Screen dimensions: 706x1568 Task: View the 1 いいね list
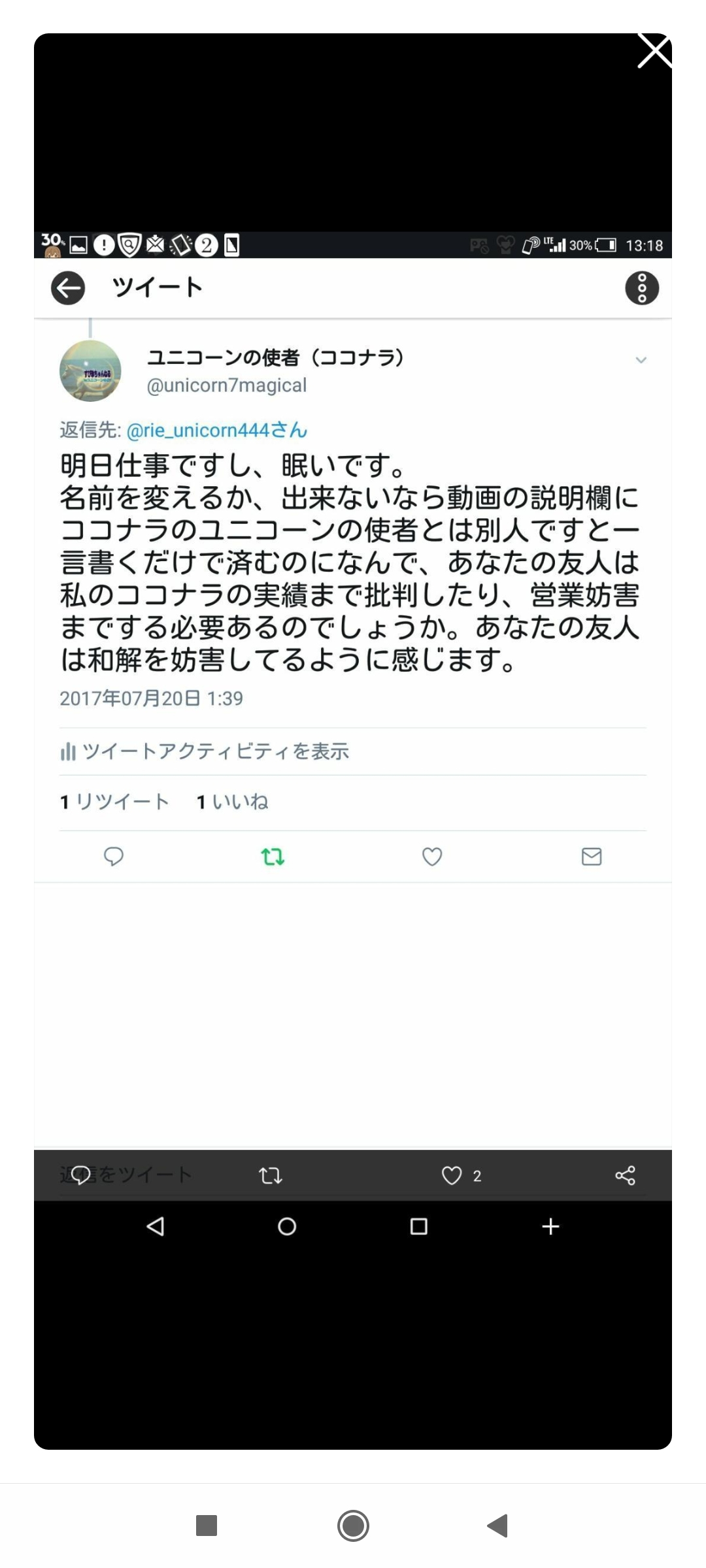(x=232, y=801)
